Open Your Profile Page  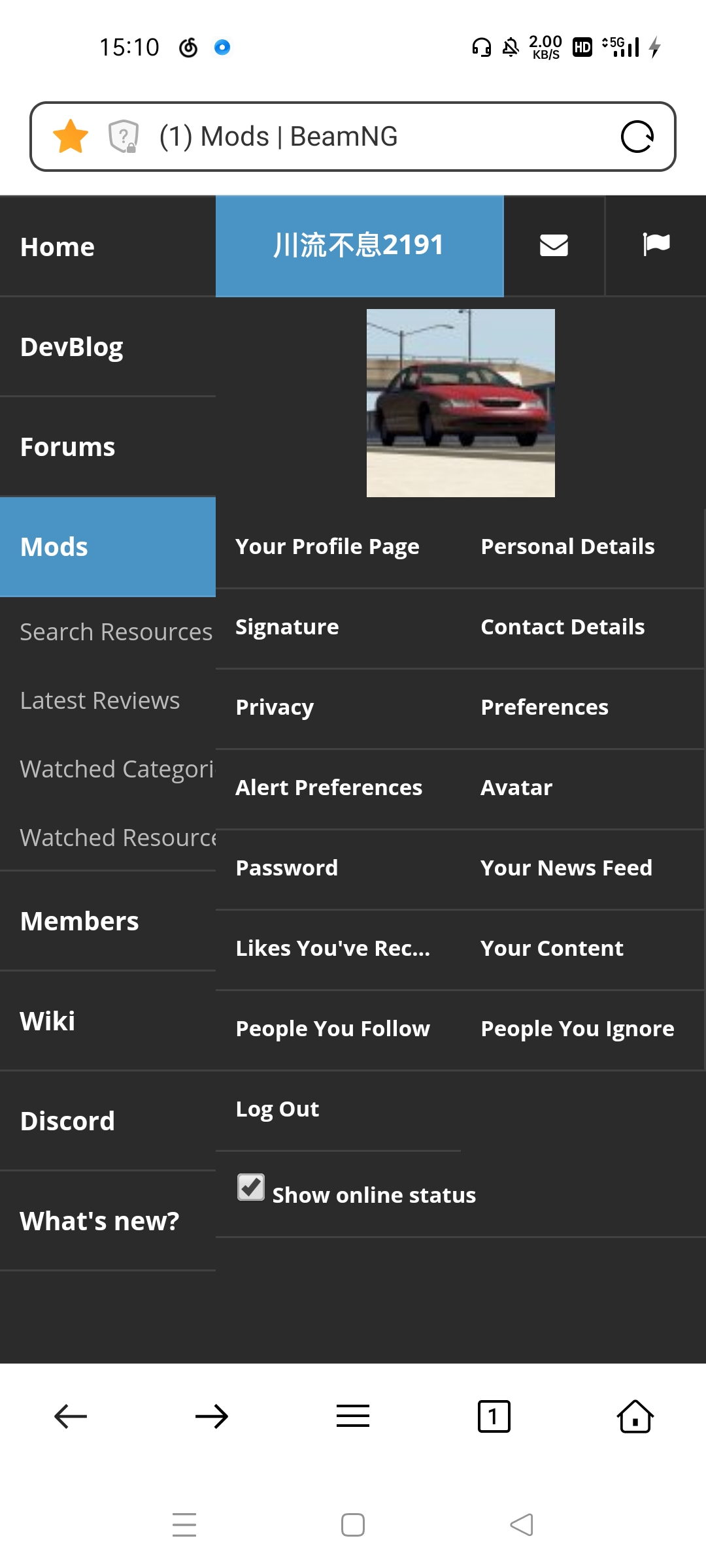[328, 547]
